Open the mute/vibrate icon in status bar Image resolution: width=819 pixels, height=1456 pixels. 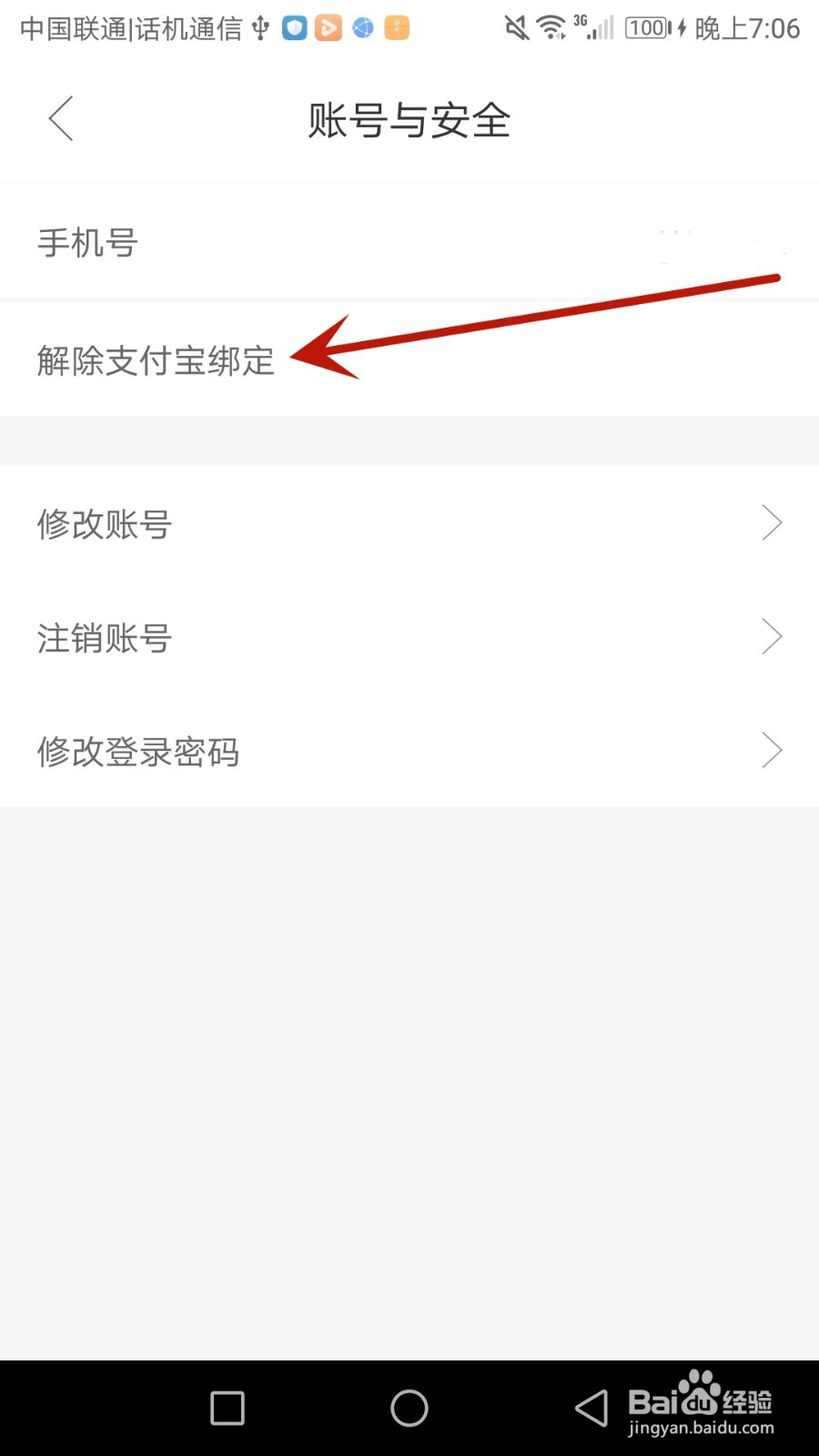[x=516, y=27]
